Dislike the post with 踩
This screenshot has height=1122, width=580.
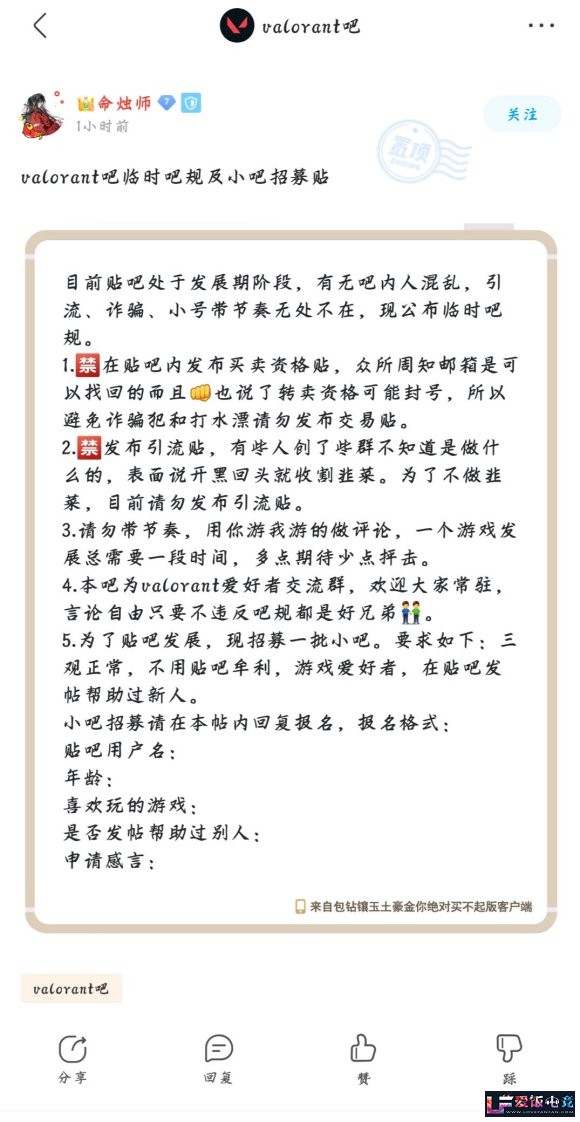pyautogui.click(x=508, y=1058)
